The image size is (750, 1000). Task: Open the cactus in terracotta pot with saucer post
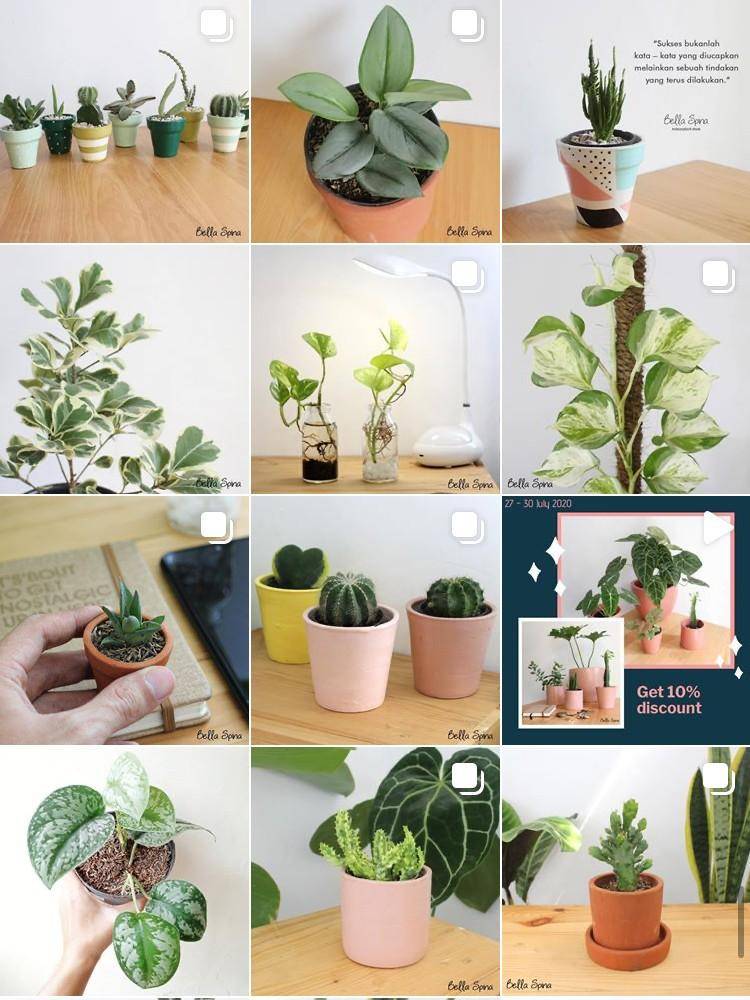point(626,872)
